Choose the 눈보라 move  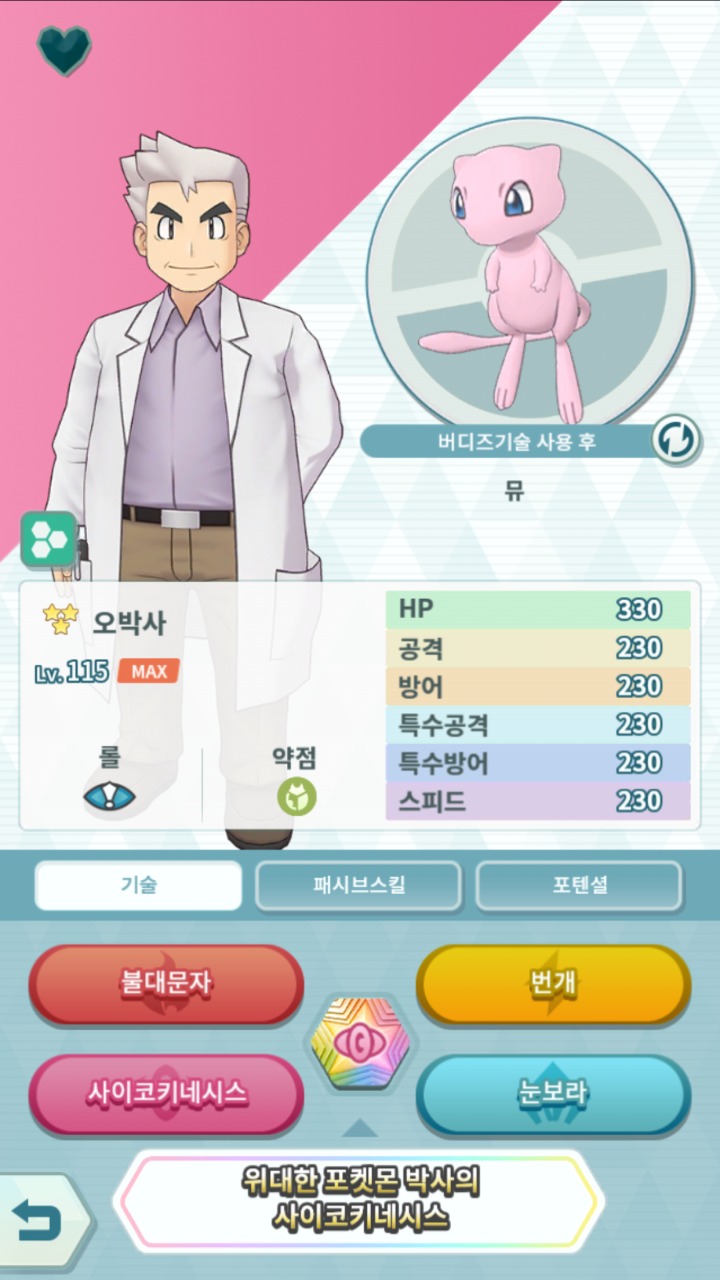point(553,1092)
